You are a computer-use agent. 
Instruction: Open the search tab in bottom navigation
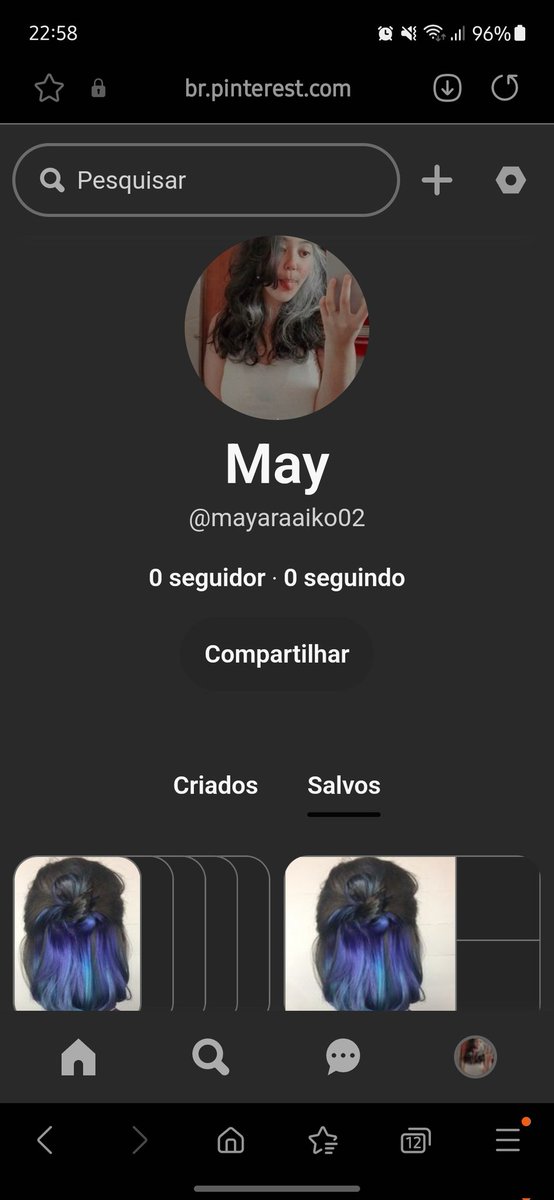211,1056
